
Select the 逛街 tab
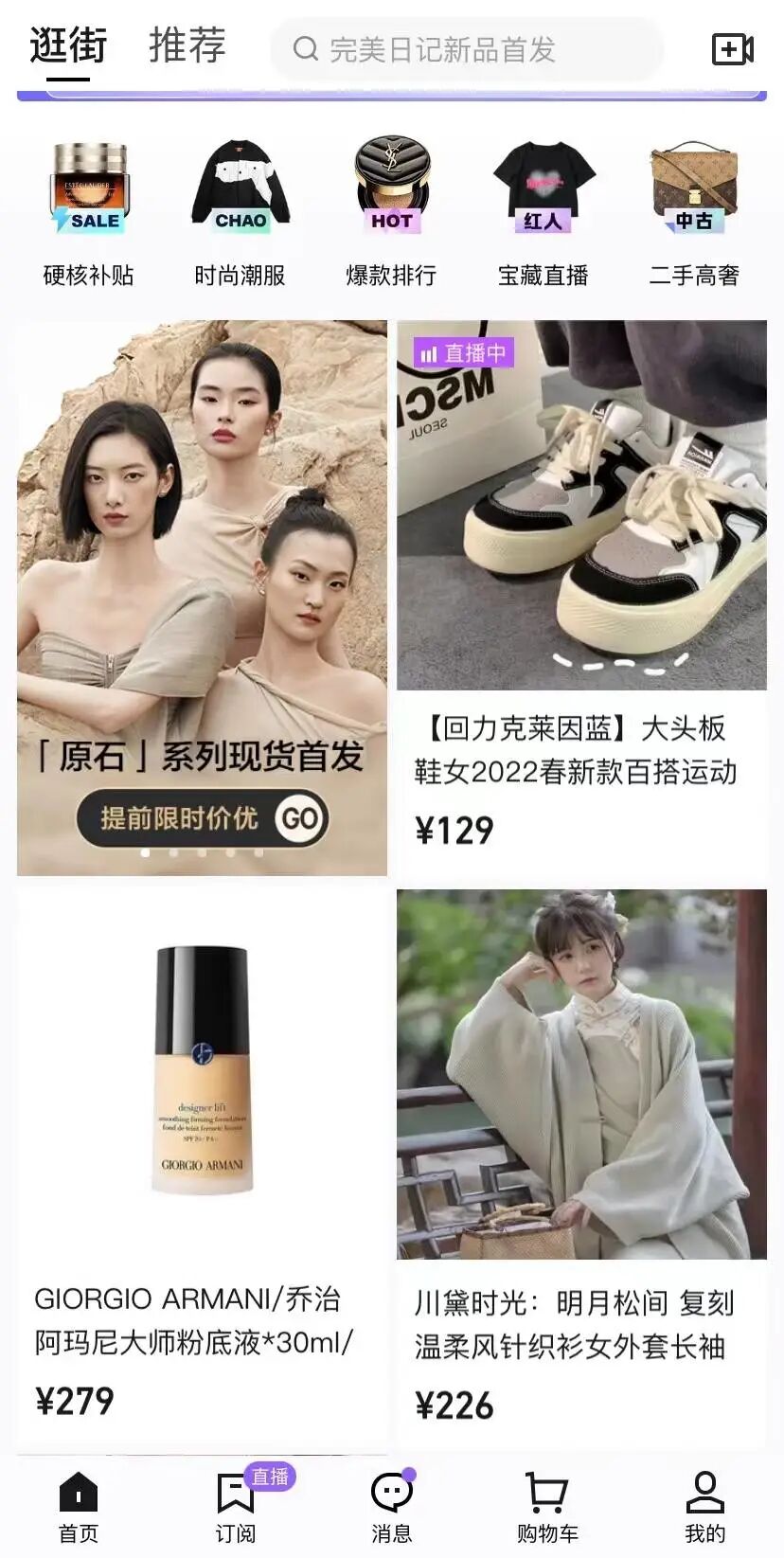[68, 45]
